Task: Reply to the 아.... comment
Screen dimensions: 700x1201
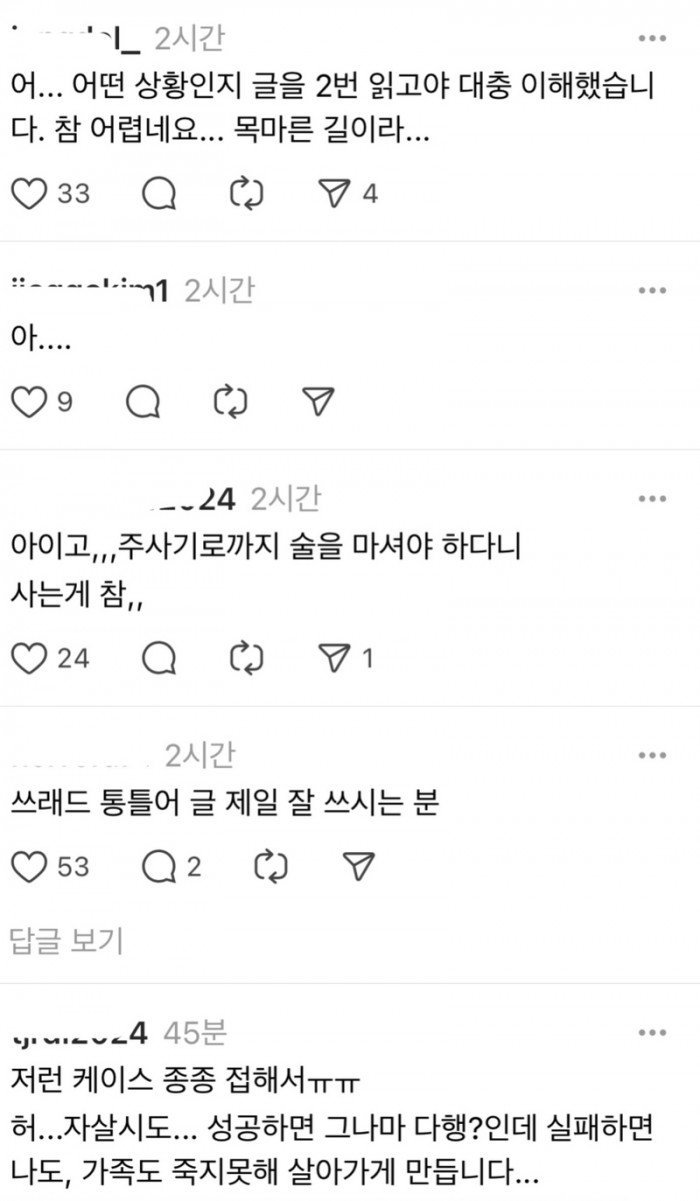Action: [x=144, y=402]
